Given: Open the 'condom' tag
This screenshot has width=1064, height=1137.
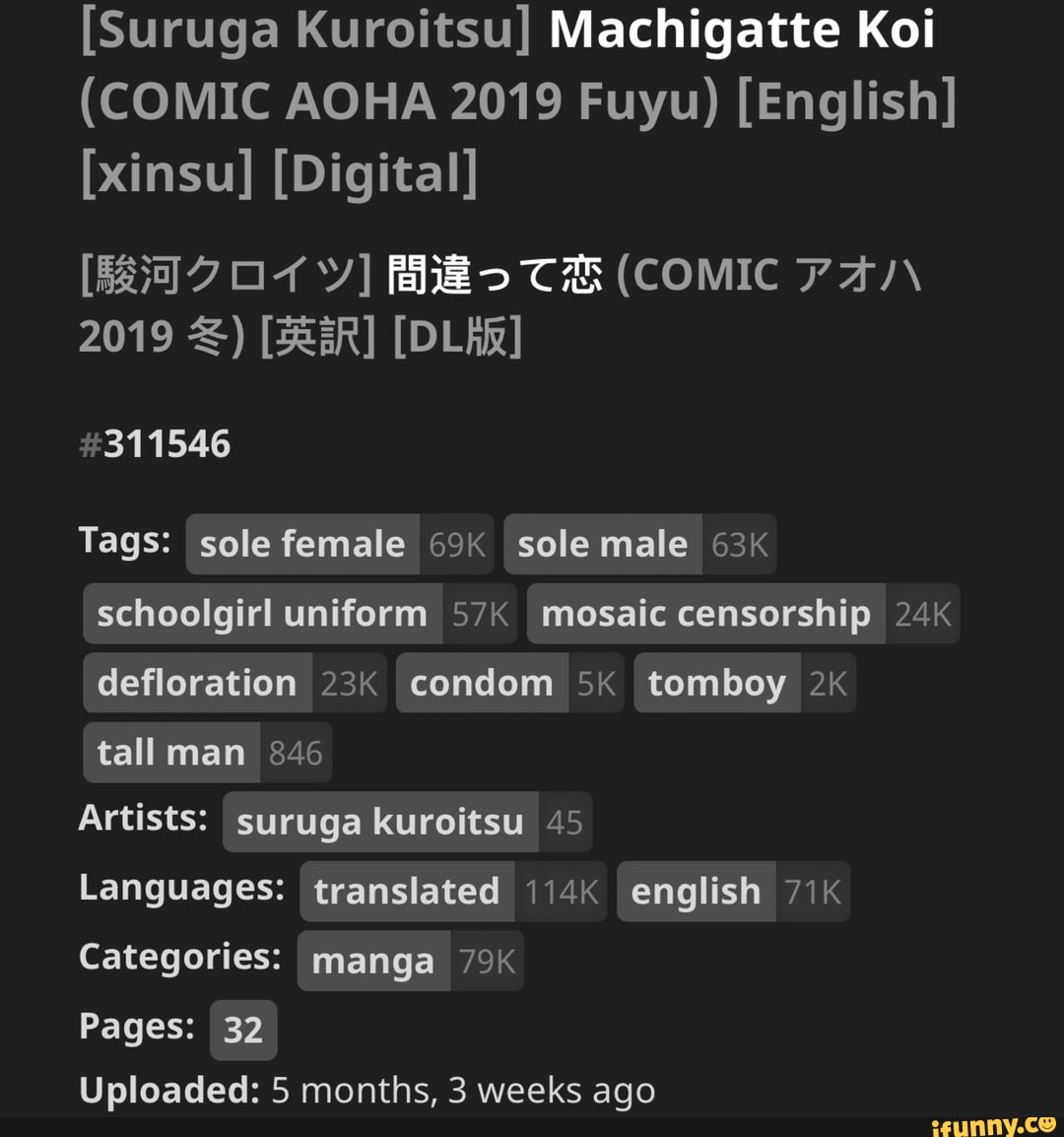Looking at the screenshot, I should [480, 682].
